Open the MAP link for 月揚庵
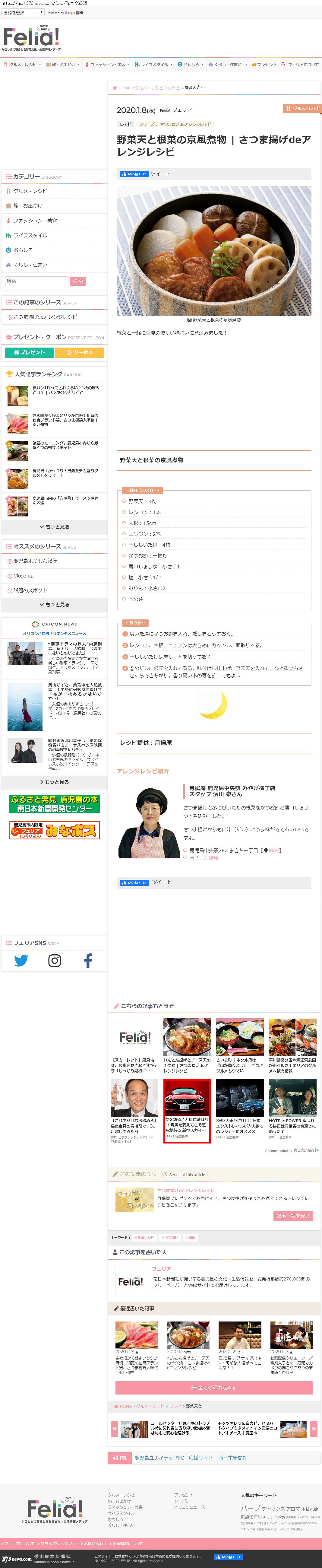This screenshot has height=1568, width=322. [274, 850]
